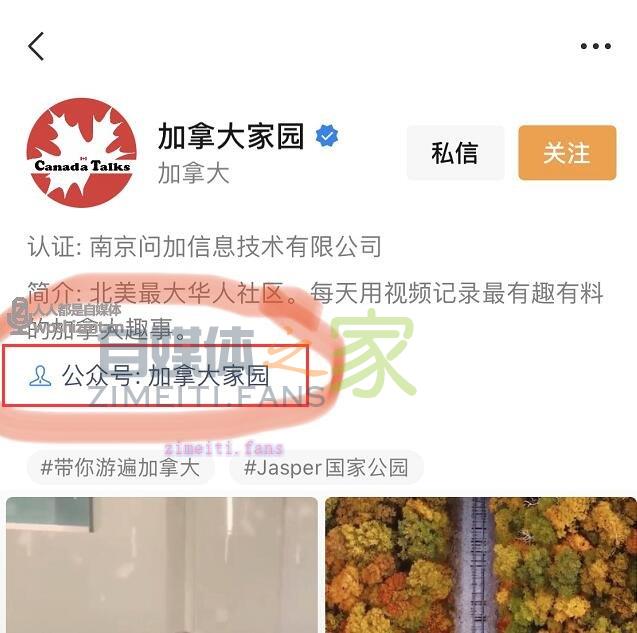Viewport: 637px width, 633px height.
Task: Open the 公众号: 加拿大家园 link
Action: (165, 376)
